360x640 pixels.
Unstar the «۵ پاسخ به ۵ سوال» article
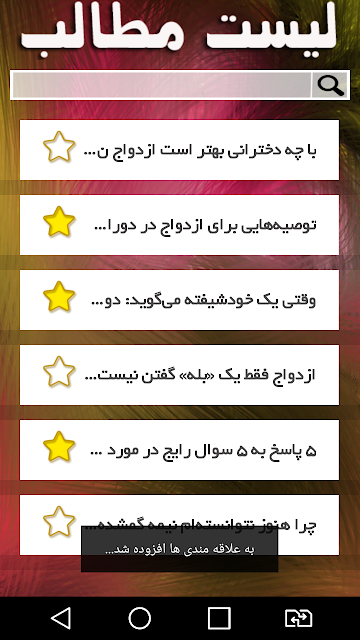[59, 447]
